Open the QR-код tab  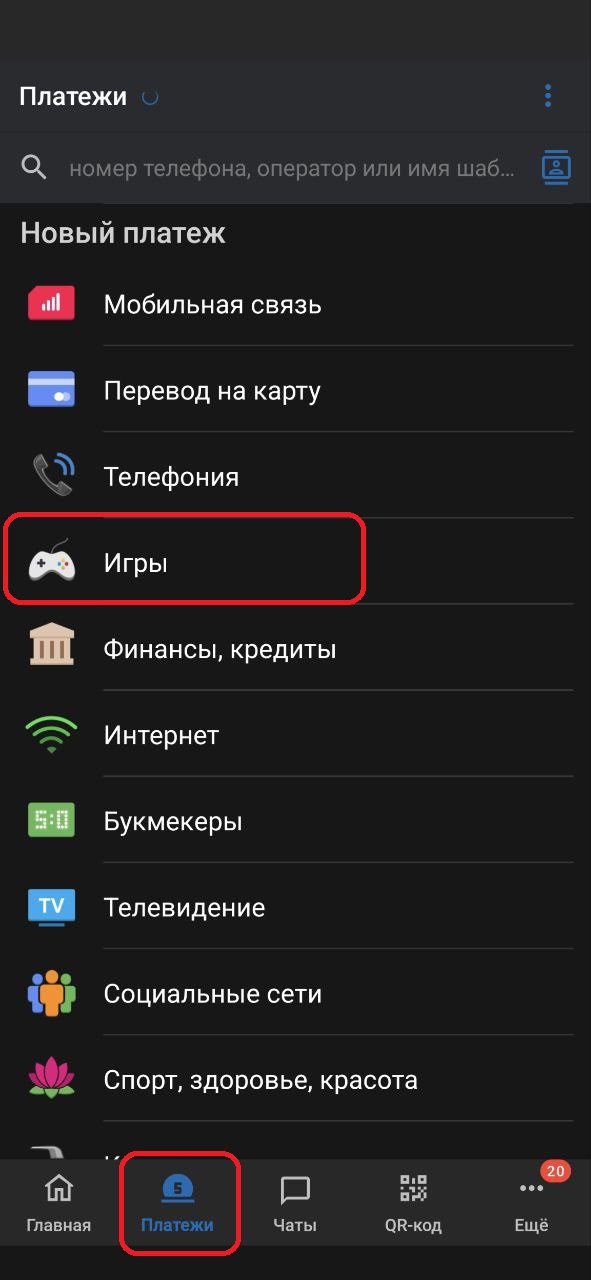(413, 1203)
